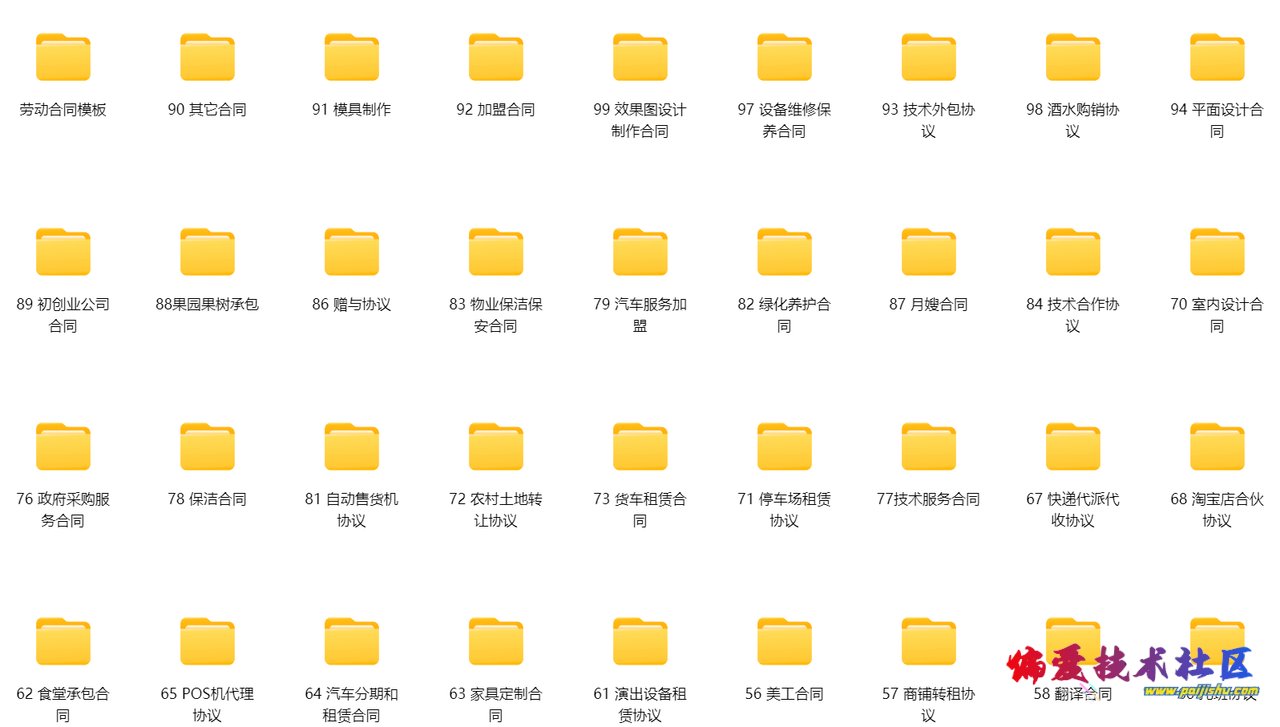This screenshot has width=1280, height=727.
Task: Open the 88果园果树承包 folder
Action: (207, 253)
